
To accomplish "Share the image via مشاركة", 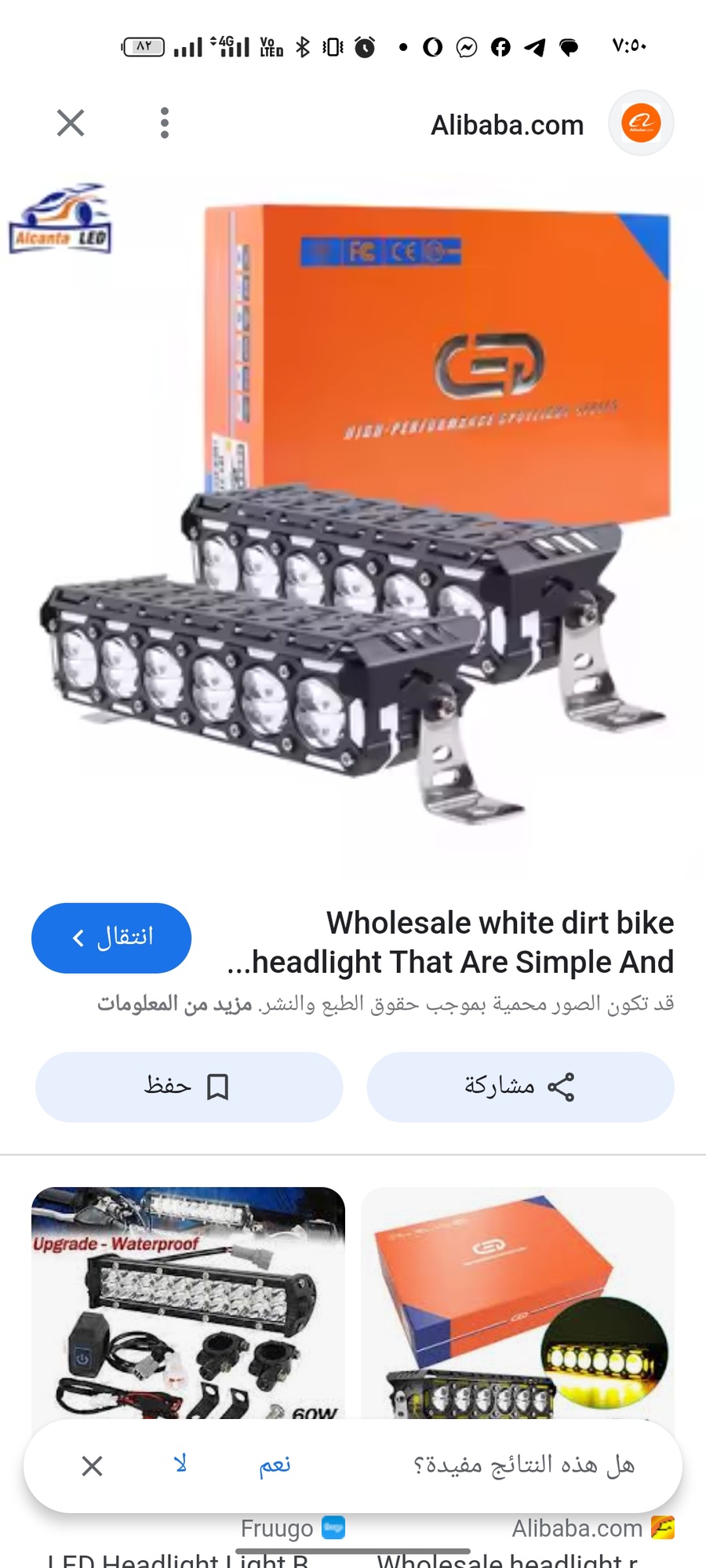I will 520,1087.
